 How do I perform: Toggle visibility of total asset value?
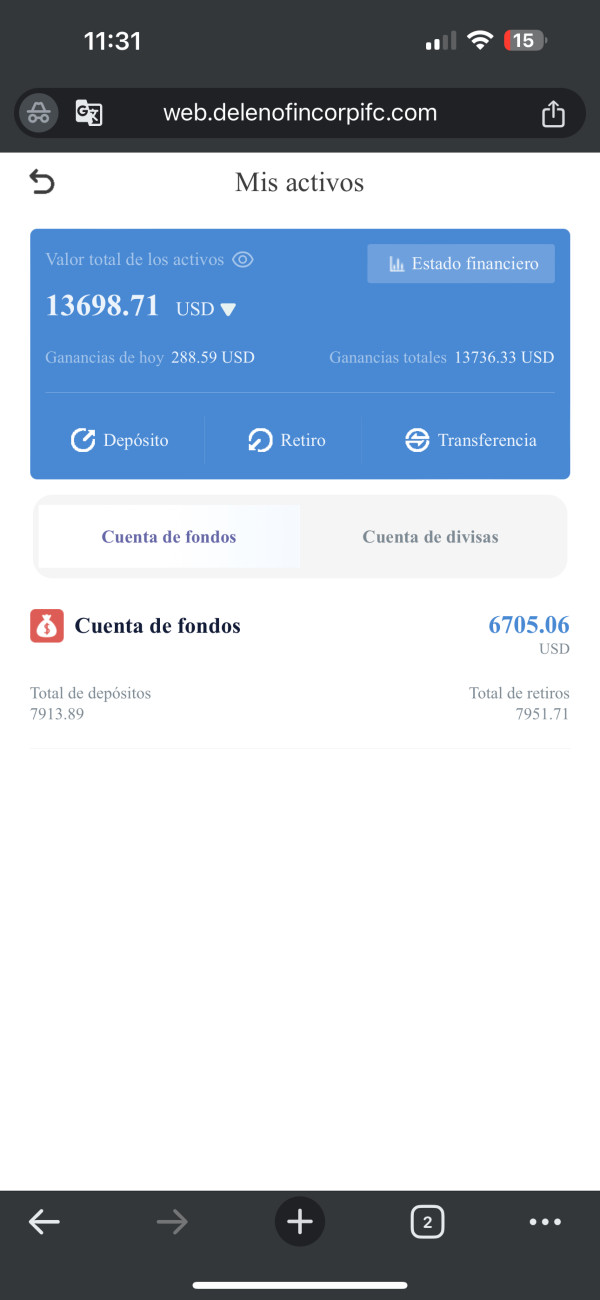click(242, 260)
